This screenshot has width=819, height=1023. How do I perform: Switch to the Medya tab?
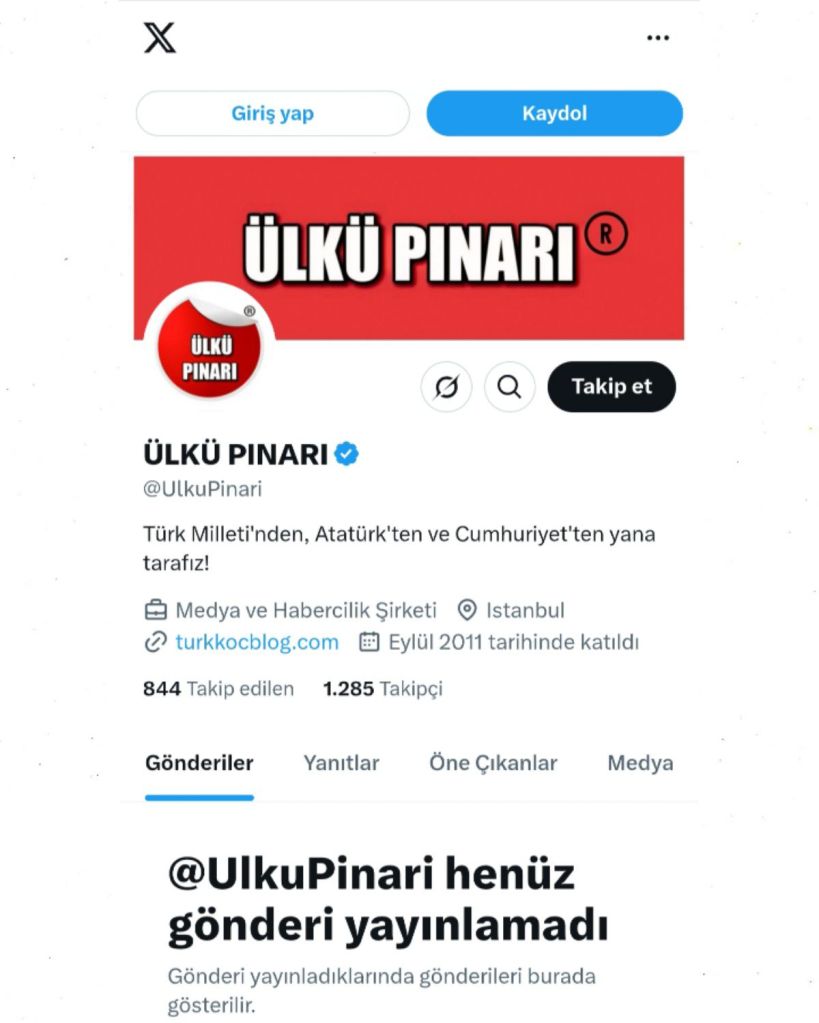point(640,763)
